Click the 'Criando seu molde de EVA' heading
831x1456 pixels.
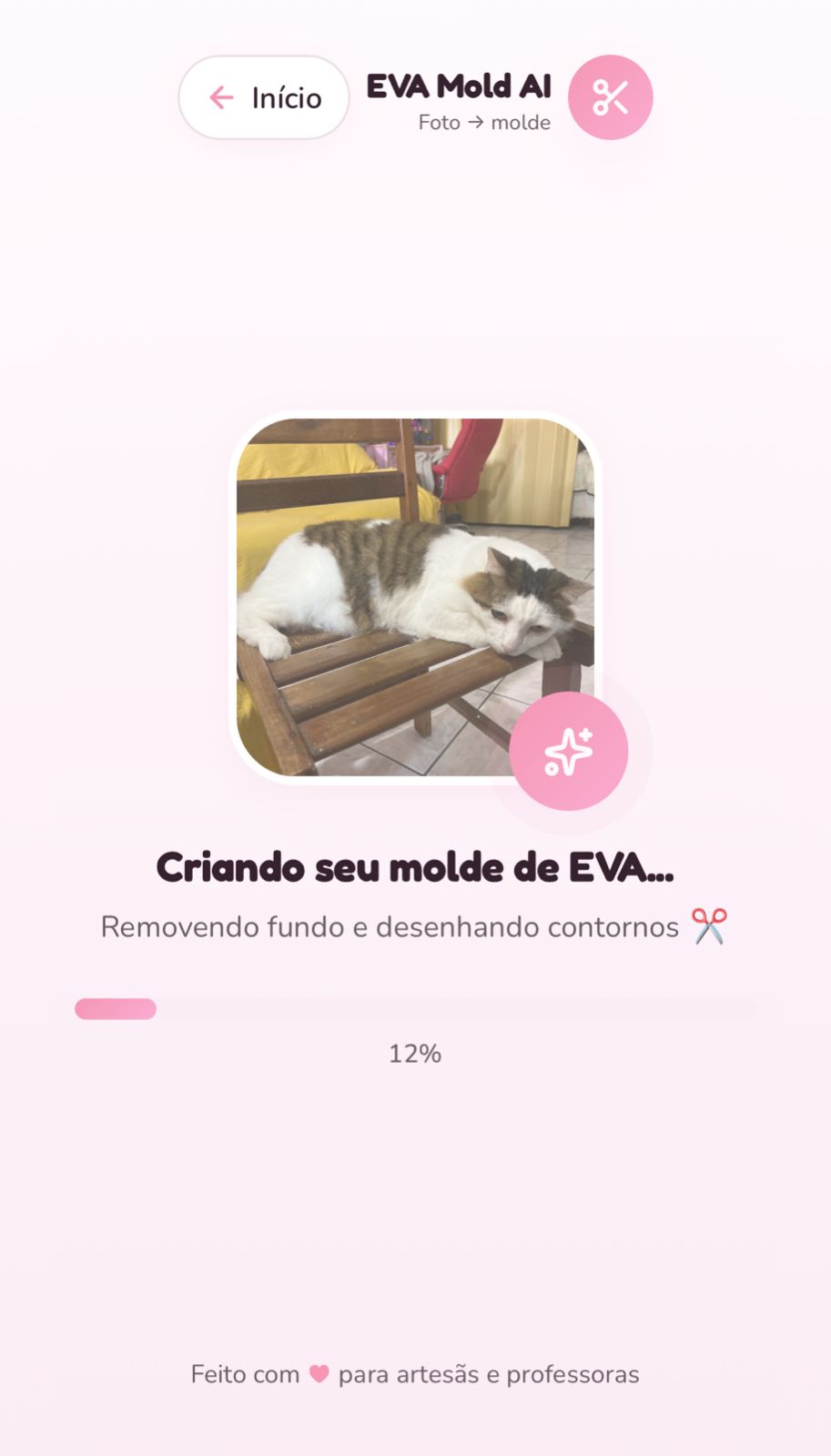[415, 866]
